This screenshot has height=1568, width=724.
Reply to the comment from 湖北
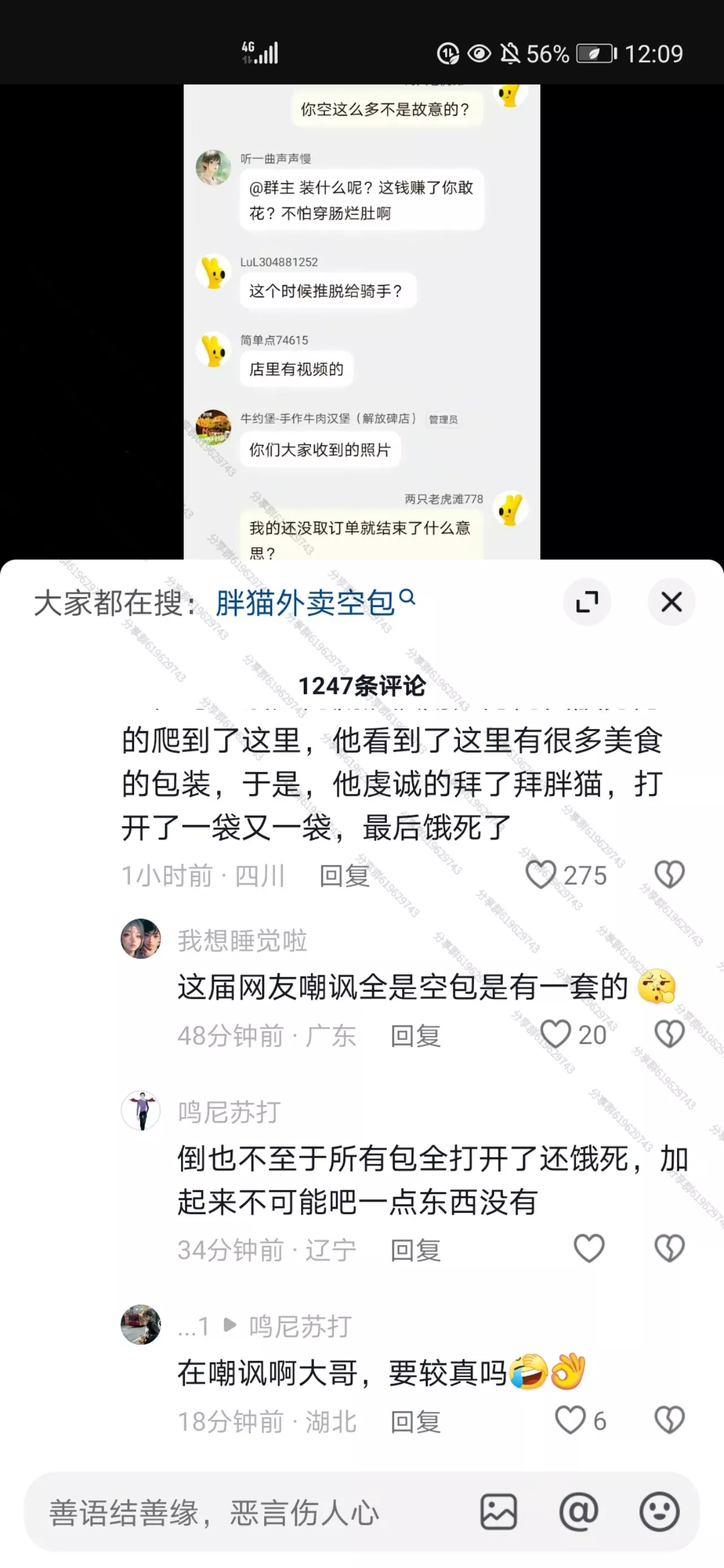point(416,1422)
